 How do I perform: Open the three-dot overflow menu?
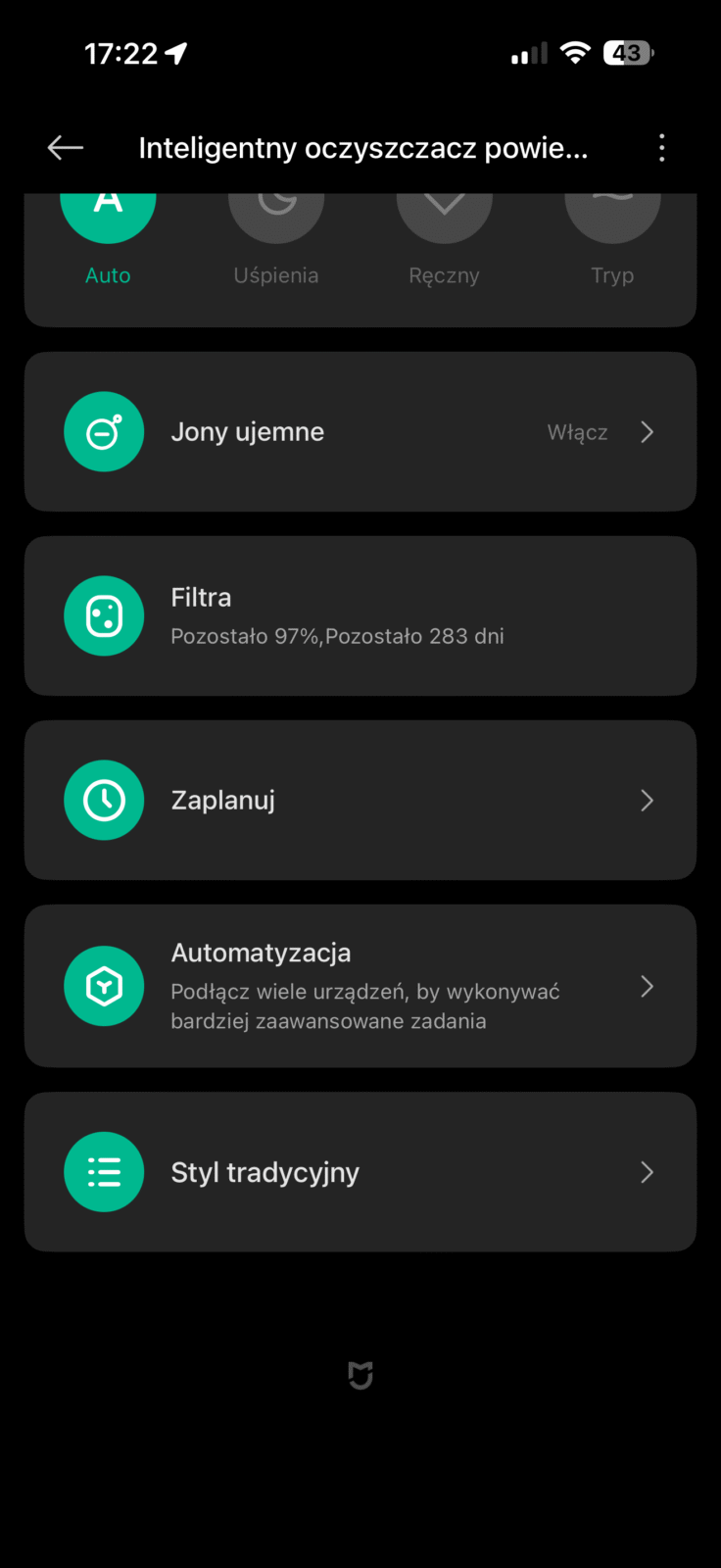pyautogui.click(x=662, y=148)
